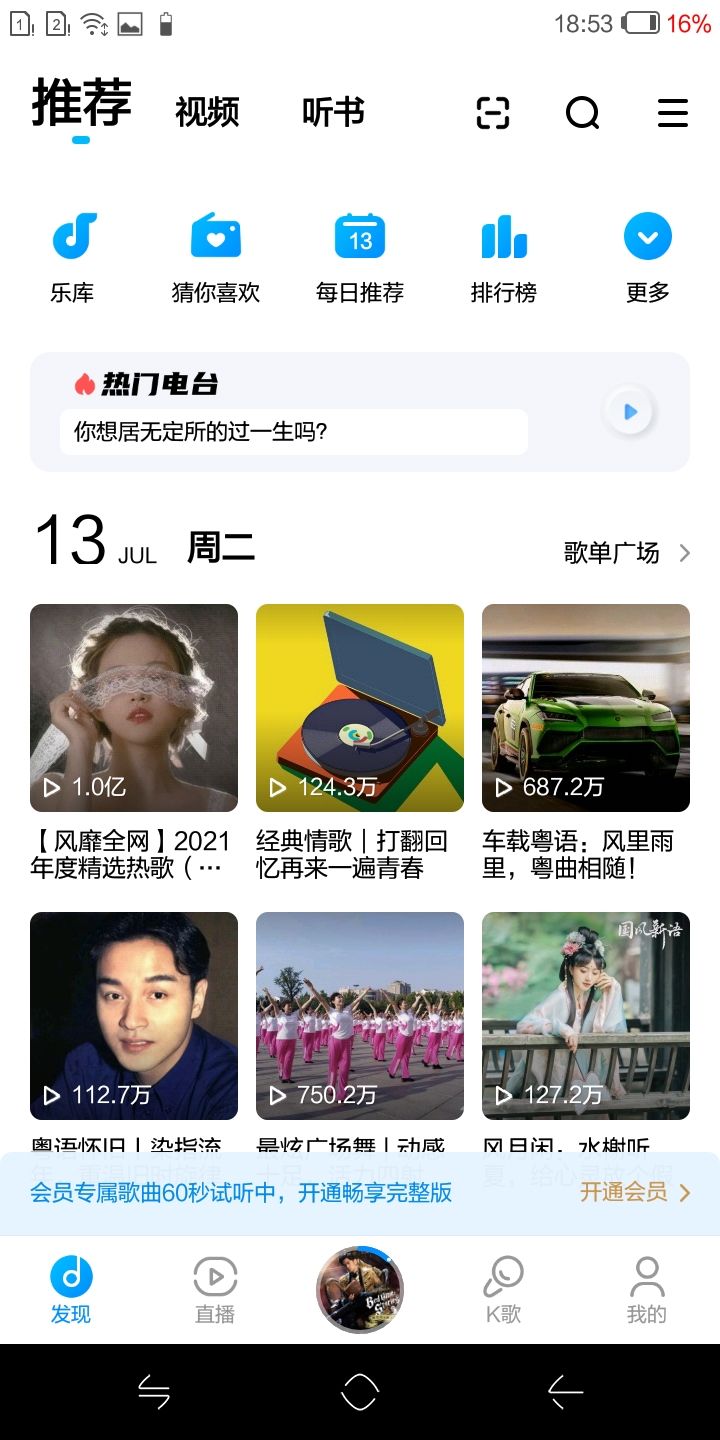Screen dimensions: 720x1440
Task: Switch to the 视频 tab
Action: pyautogui.click(x=207, y=112)
